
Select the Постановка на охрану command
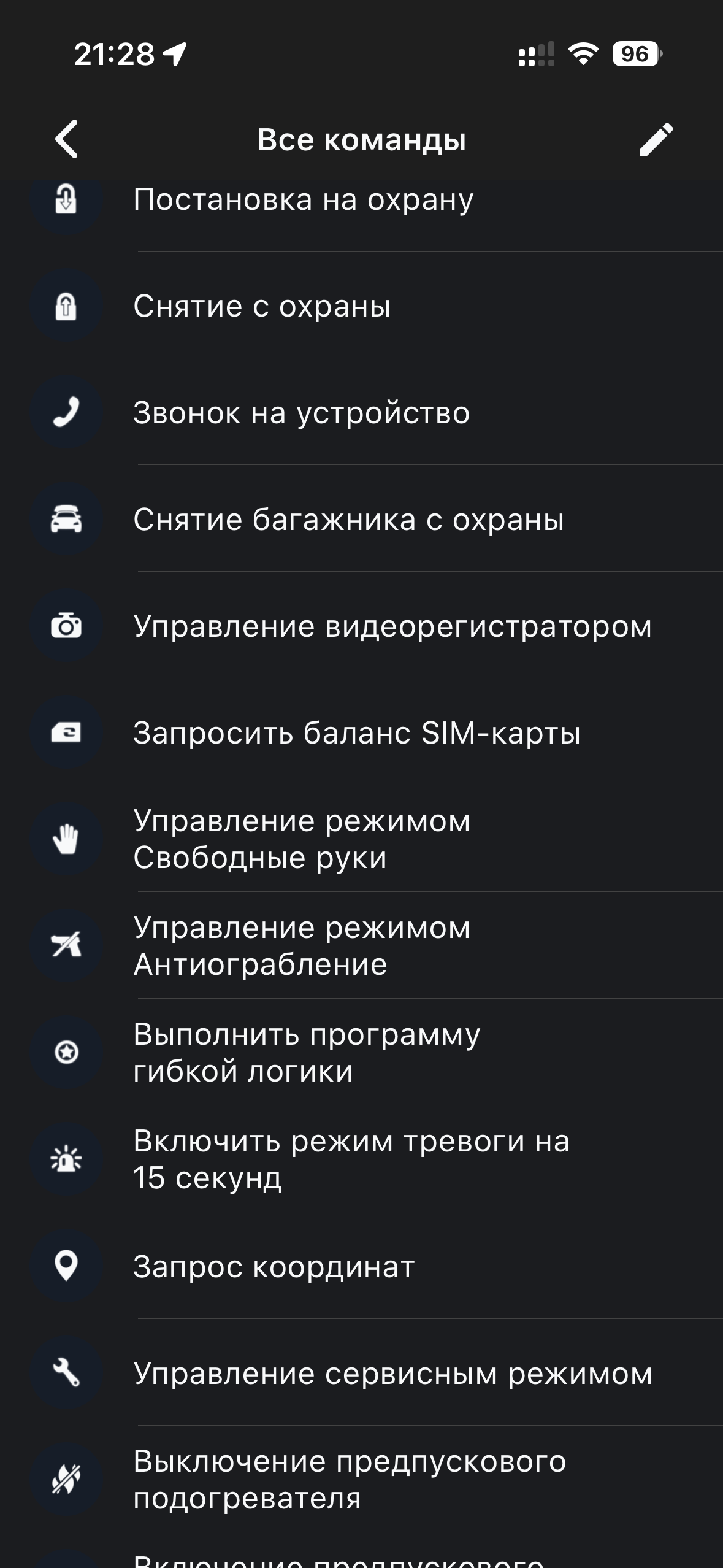pos(304,200)
